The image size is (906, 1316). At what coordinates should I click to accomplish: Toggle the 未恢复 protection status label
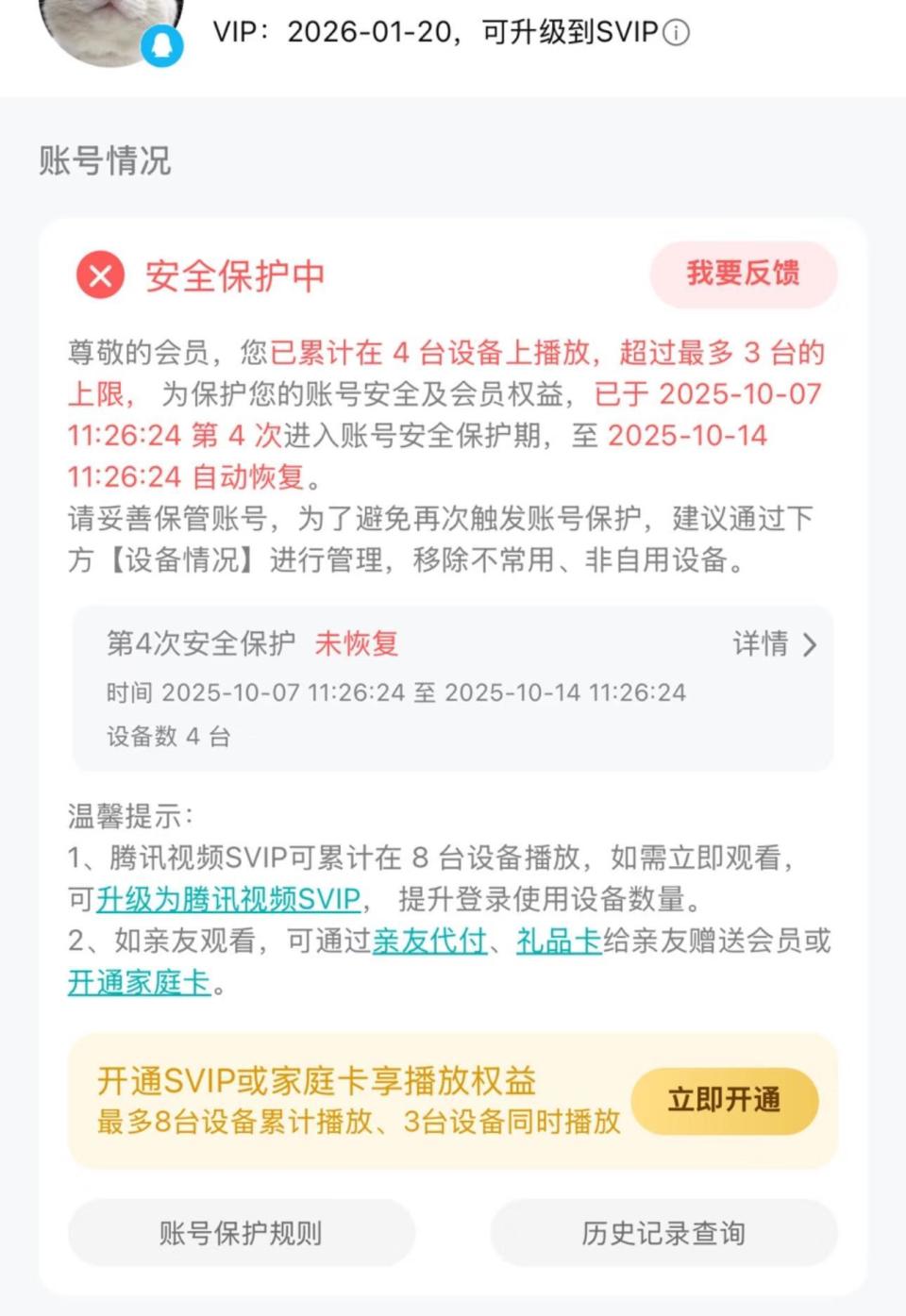pyautogui.click(x=356, y=643)
